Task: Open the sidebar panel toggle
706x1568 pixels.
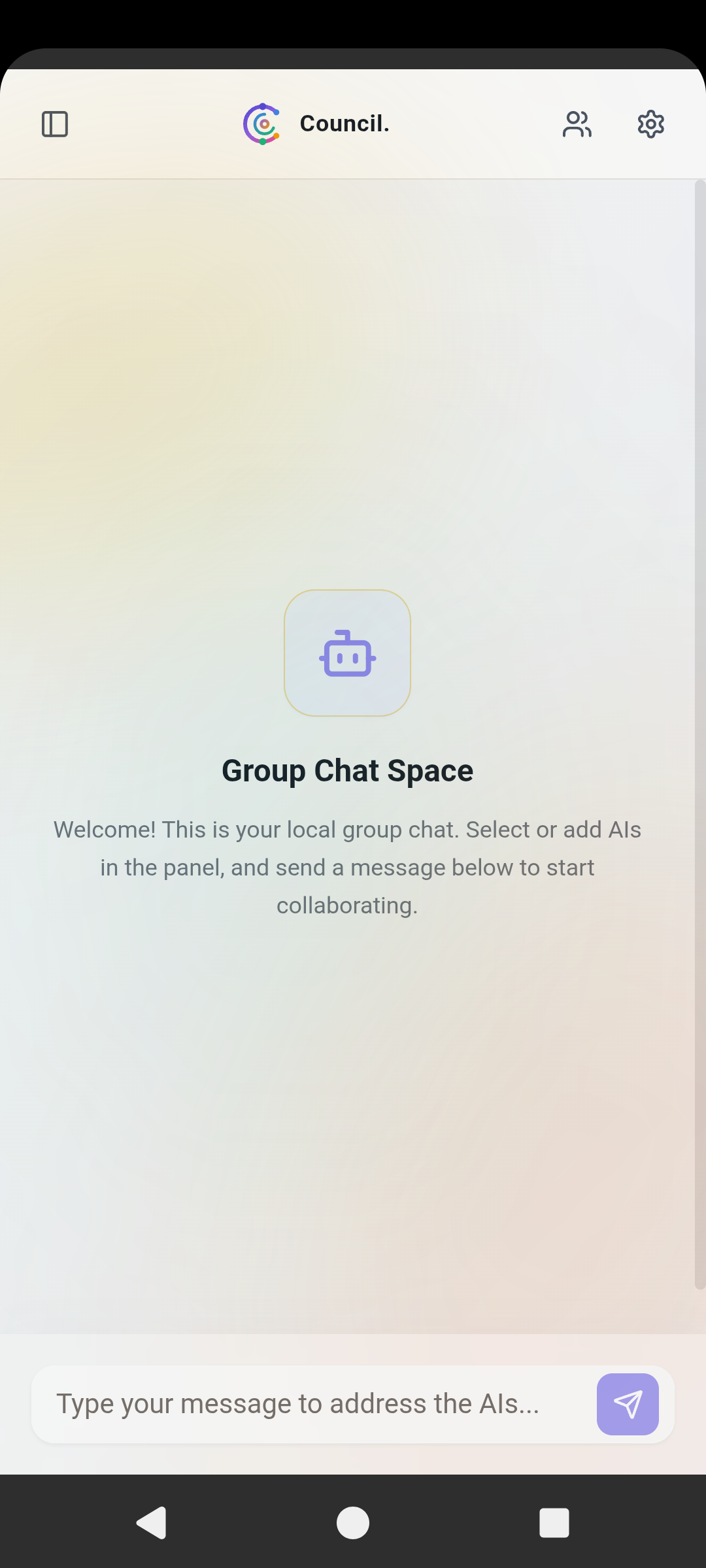Action: pos(55,124)
